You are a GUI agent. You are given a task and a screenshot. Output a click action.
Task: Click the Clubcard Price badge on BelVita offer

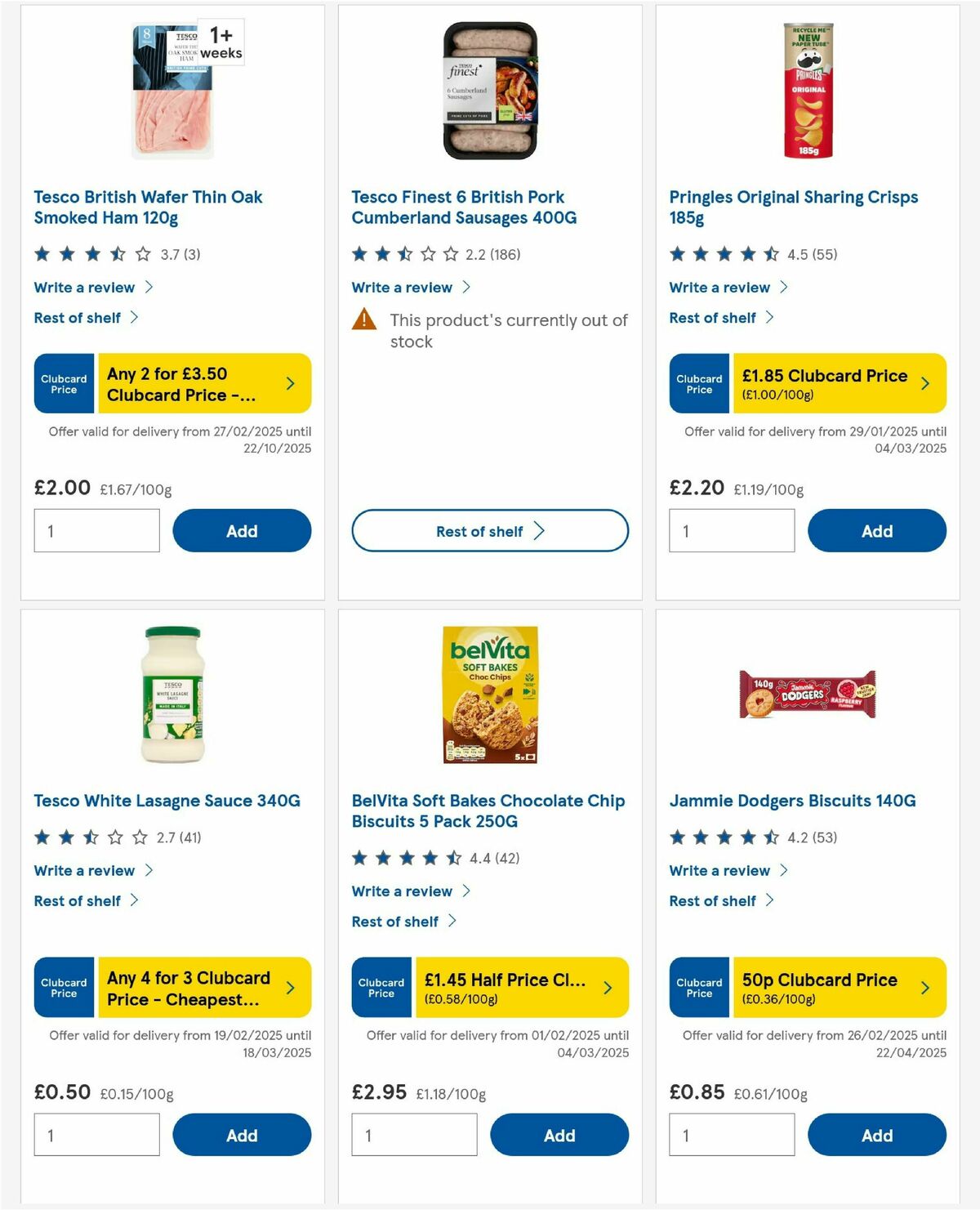click(381, 987)
